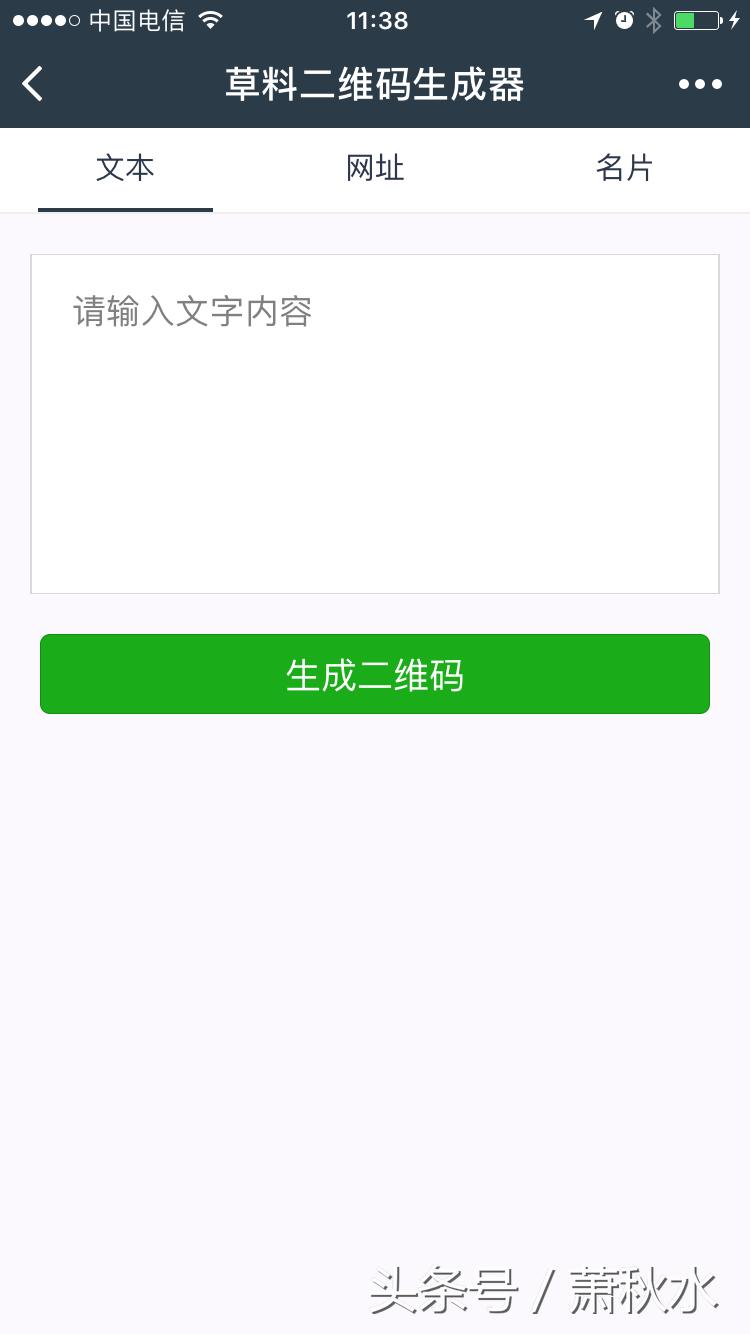Tap the 草料二维码生成器 title text
Image resolution: width=750 pixels, height=1334 pixels.
(x=375, y=85)
